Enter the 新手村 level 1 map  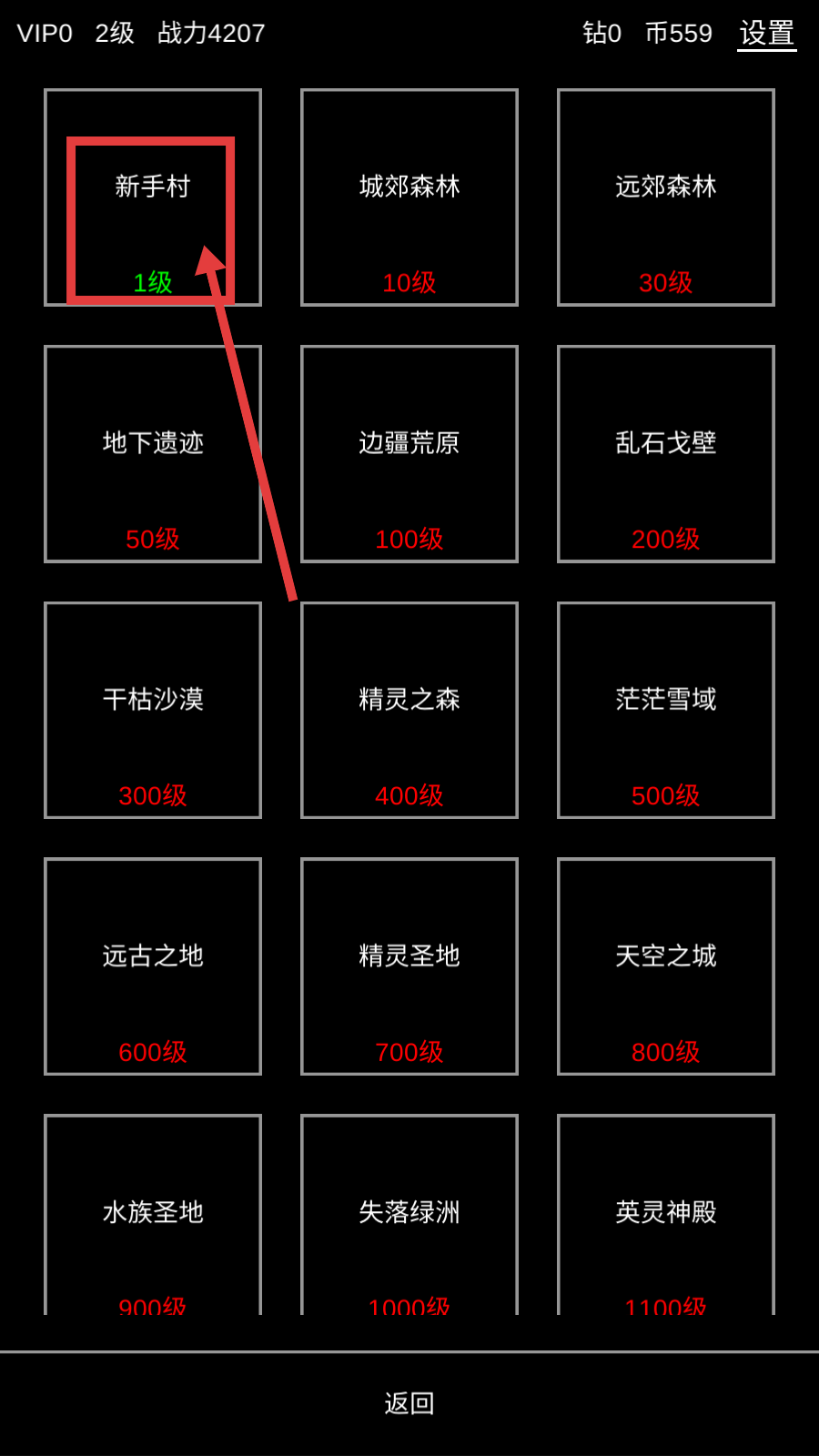point(152,197)
